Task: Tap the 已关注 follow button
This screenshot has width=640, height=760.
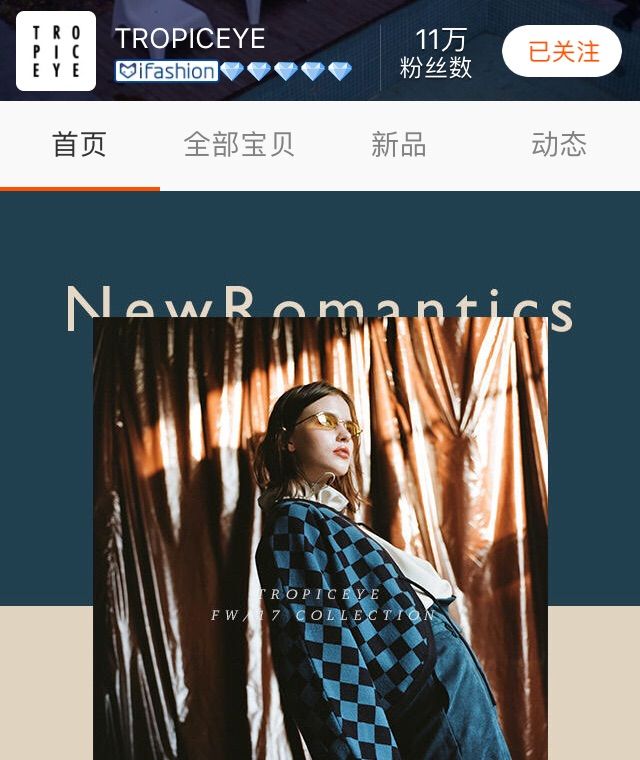Action: pyautogui.click(x=561, y=51)
